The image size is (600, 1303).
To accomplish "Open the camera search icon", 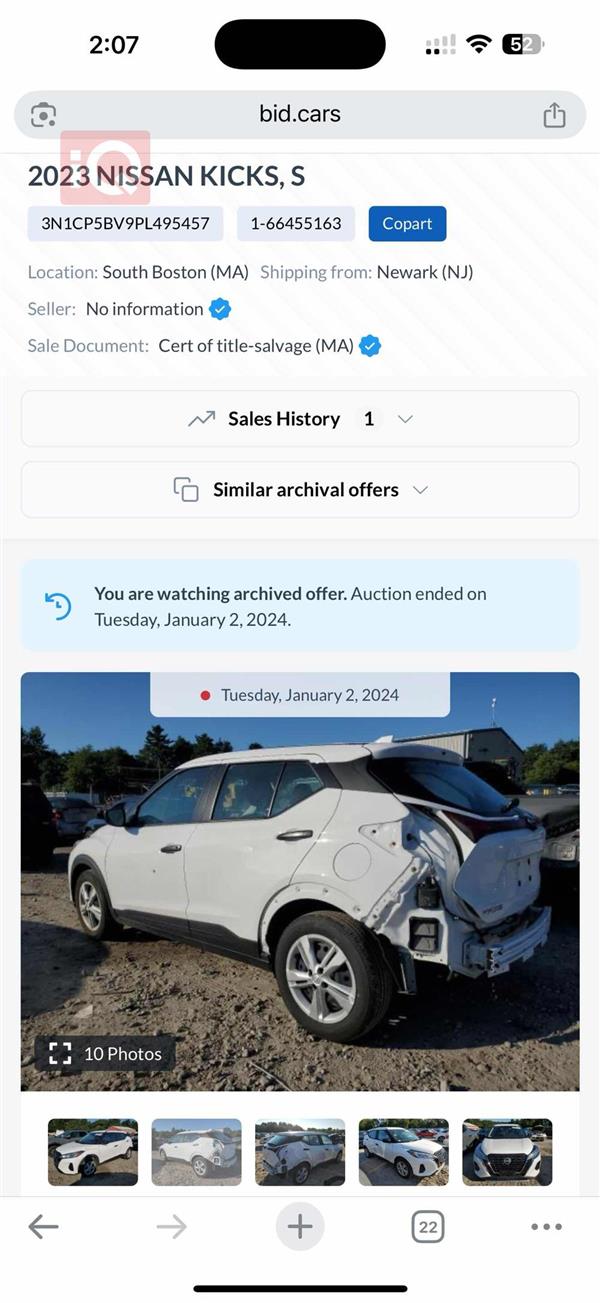I will 43,115.
